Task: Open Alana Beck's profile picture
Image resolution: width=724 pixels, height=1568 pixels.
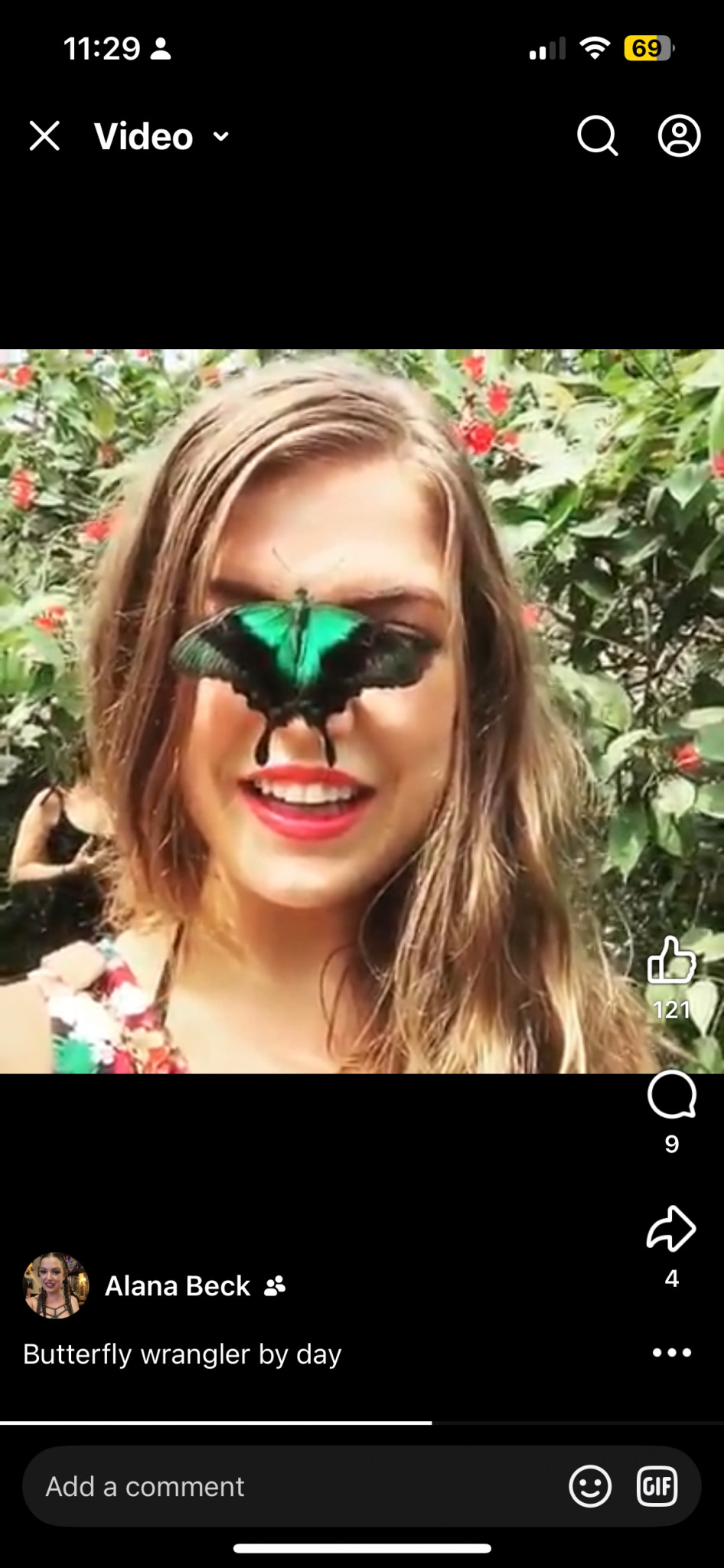Action: pos(56,1285)
